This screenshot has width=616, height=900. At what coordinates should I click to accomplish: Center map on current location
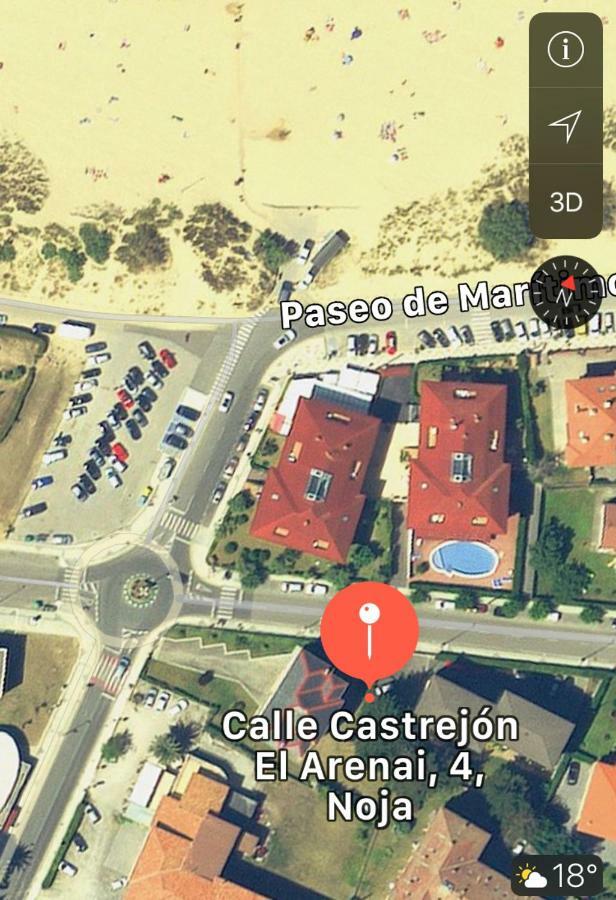point(565,125)
